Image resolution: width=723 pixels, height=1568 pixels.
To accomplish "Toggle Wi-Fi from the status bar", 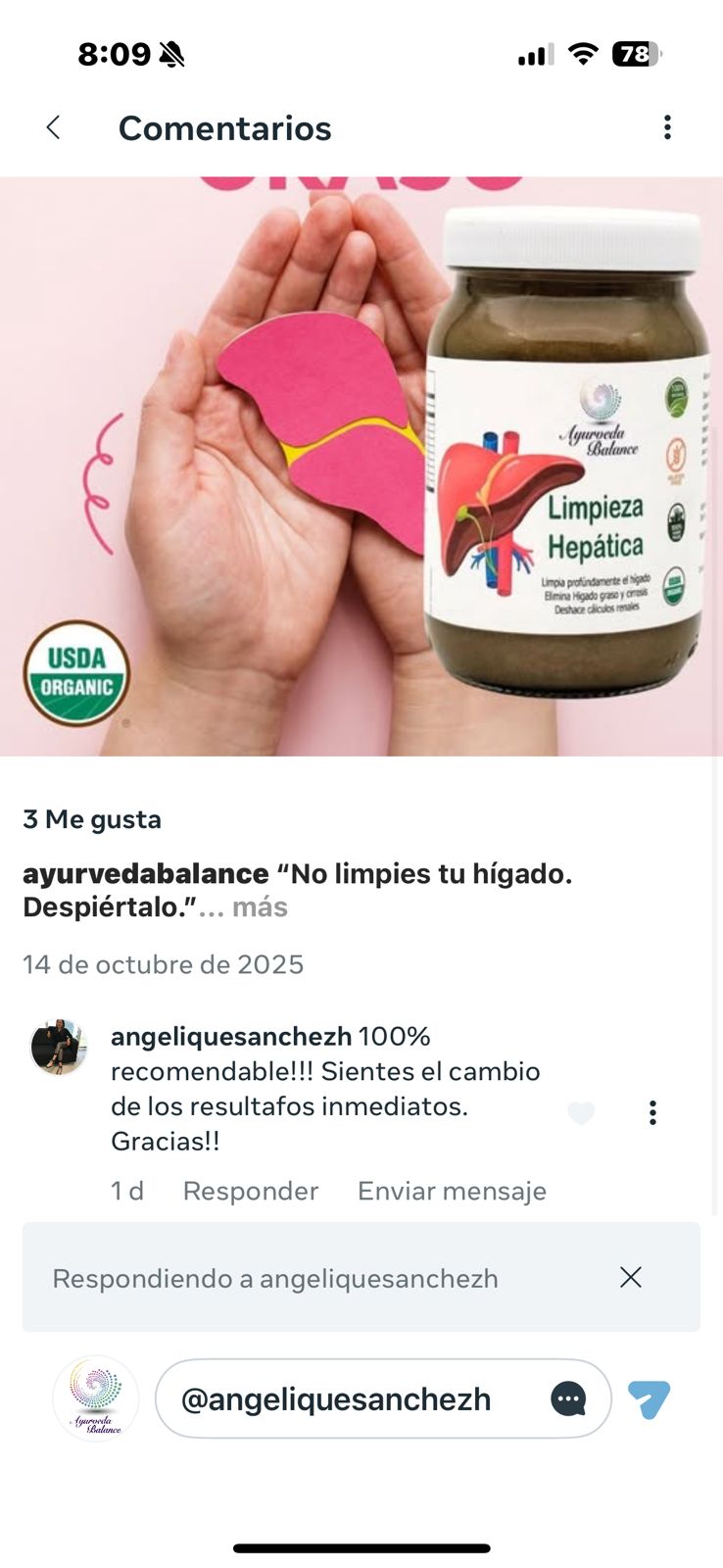I will [582, 55].
